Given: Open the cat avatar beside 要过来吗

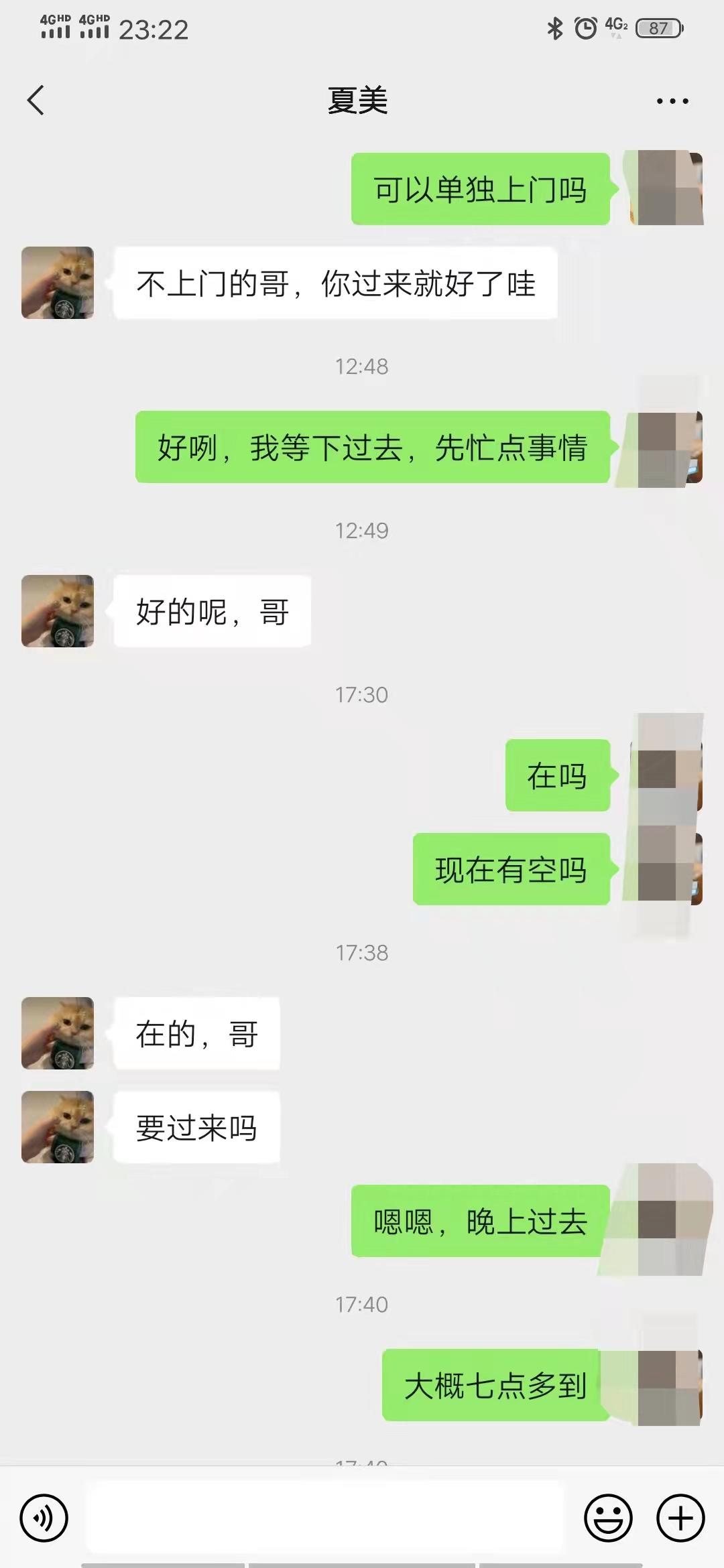Looking at the screenshot, I should [x=58, y=1126].
